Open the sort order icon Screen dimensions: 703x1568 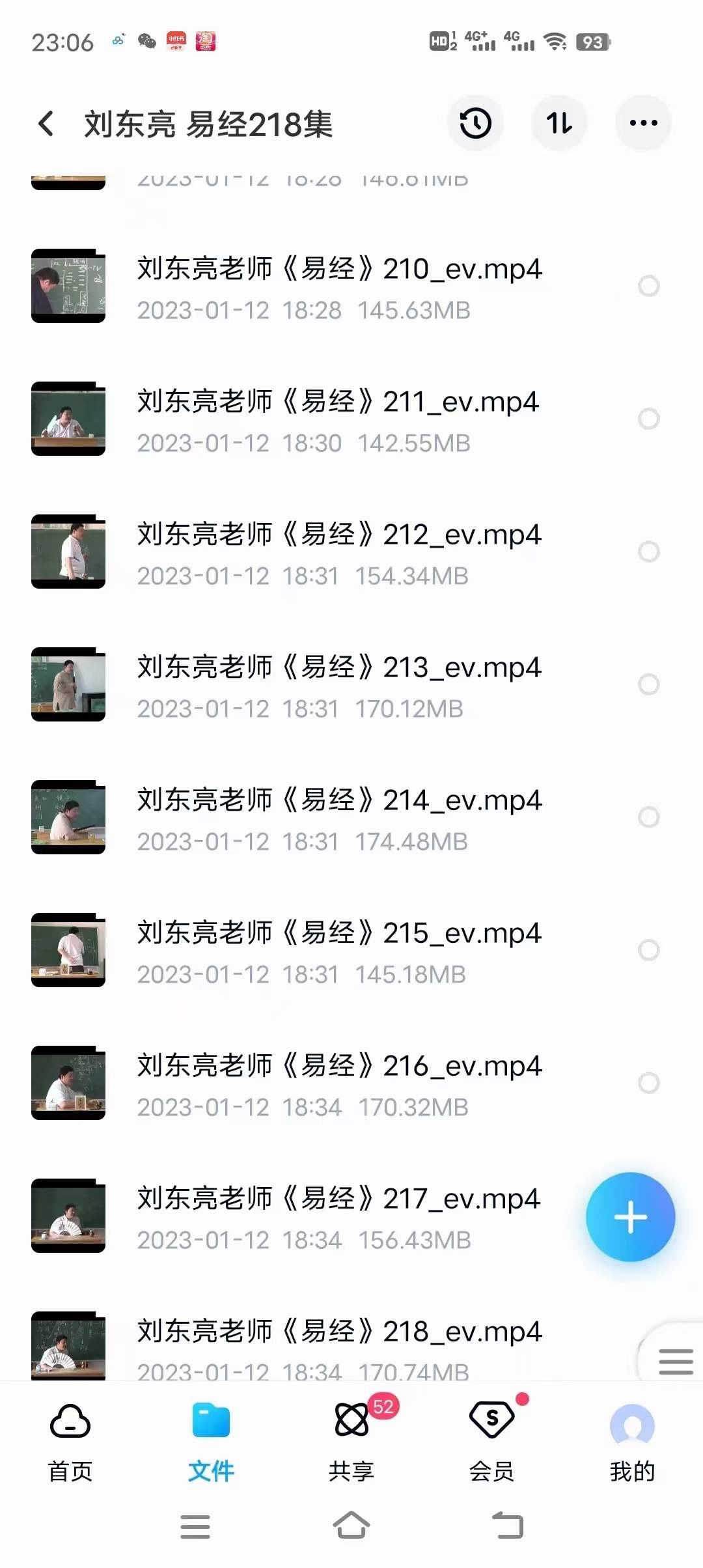click(560, 123)
